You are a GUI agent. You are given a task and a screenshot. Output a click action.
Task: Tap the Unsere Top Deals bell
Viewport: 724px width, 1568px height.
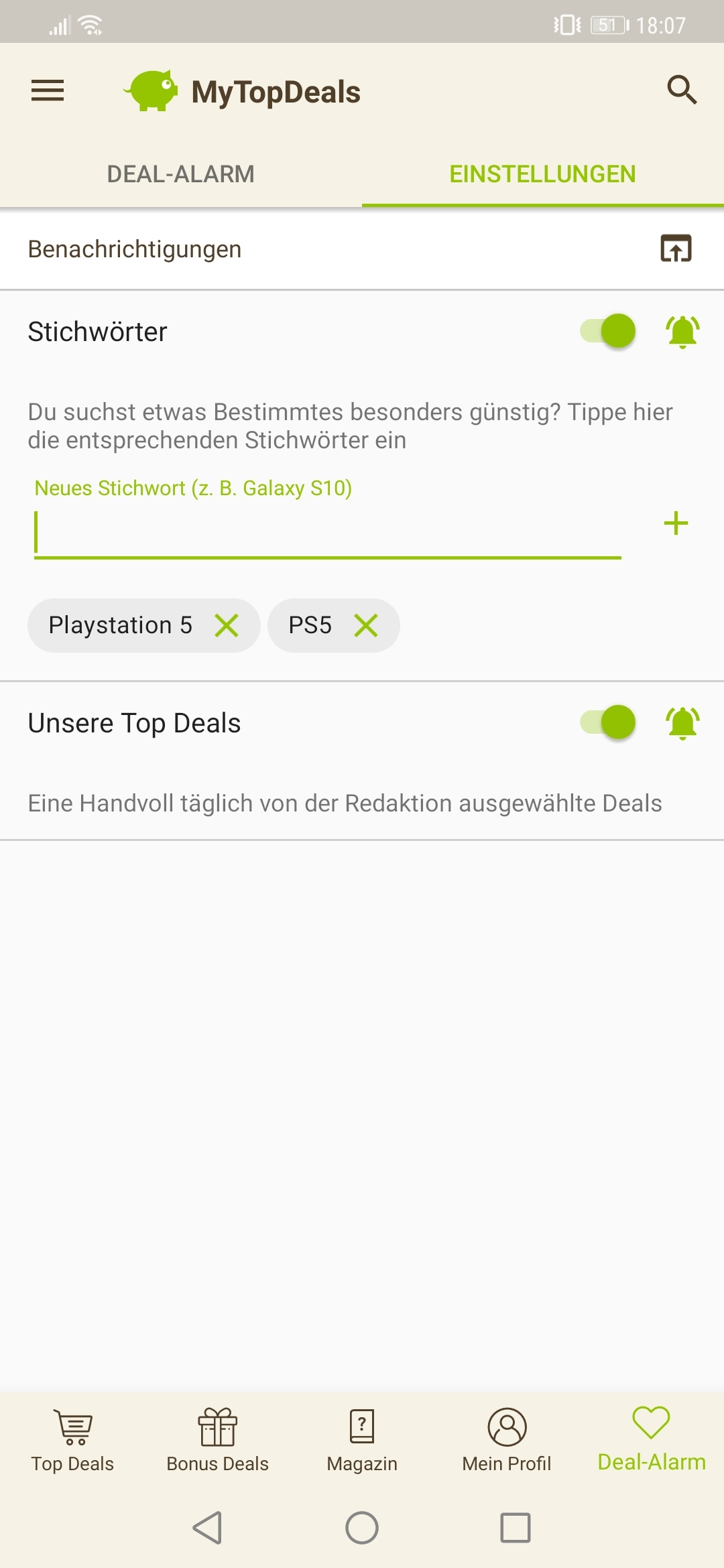click(682, 723)
